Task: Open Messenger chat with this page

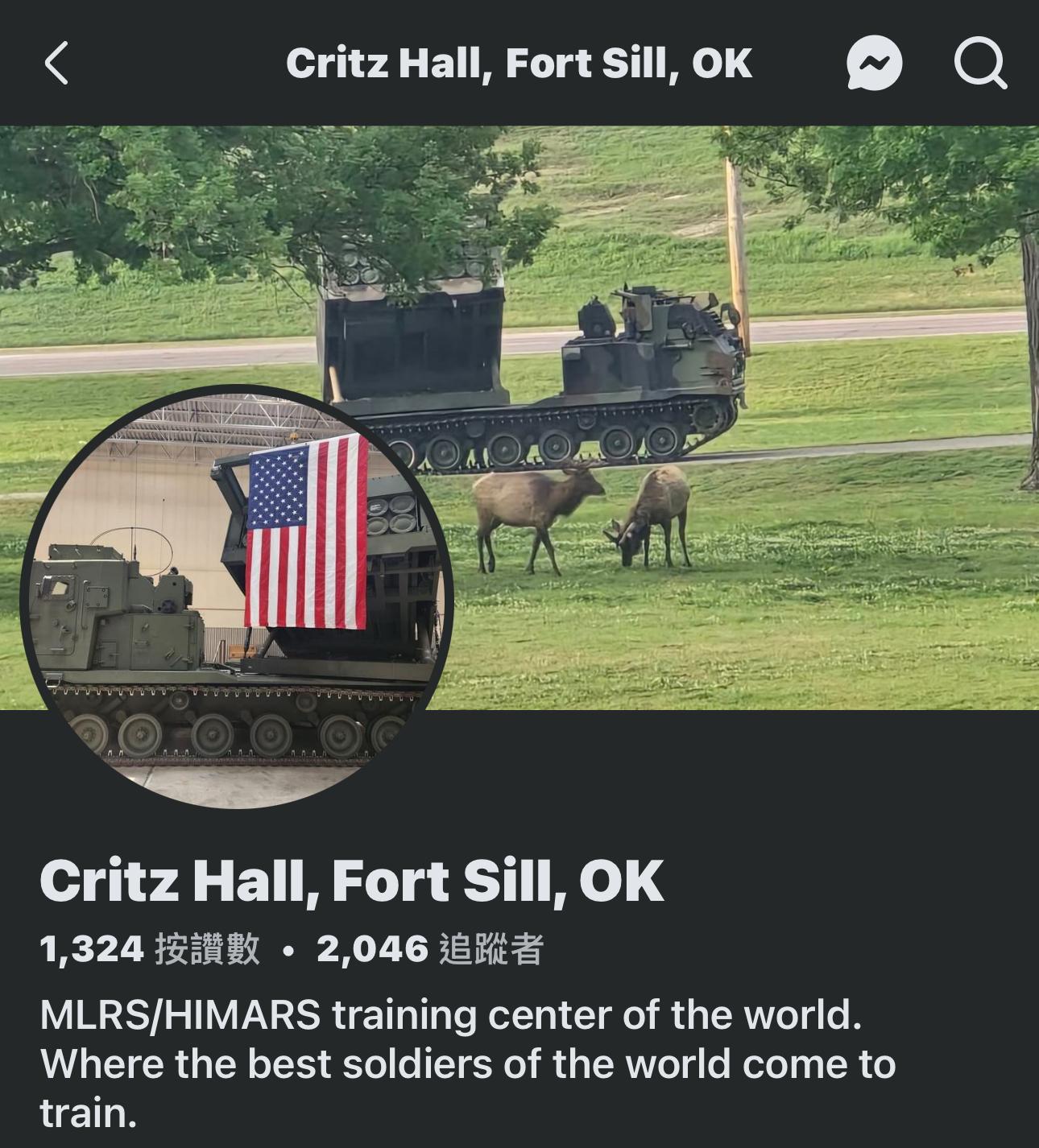Action: tap(874, 63)
